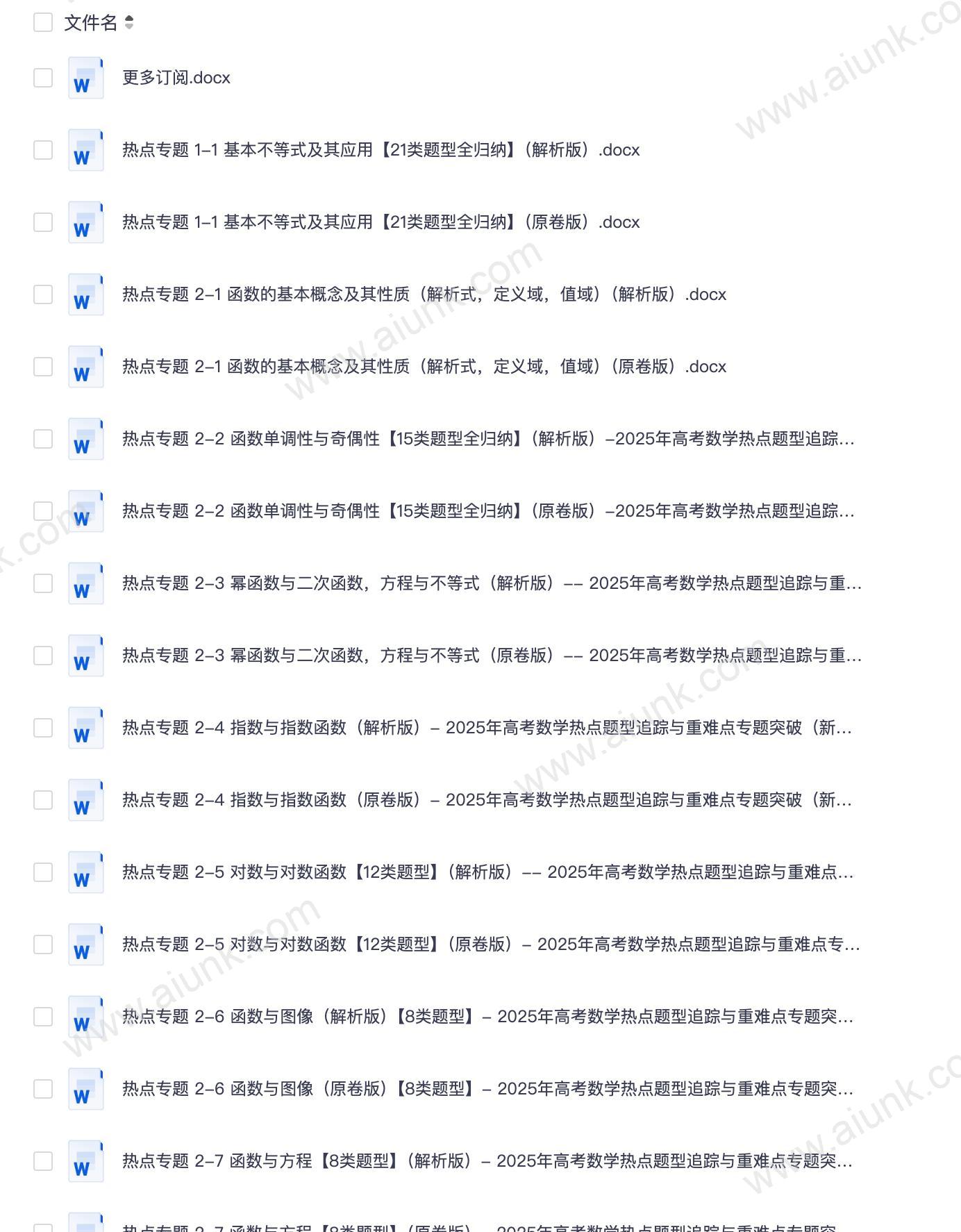Open 热点专题 2-6 函数与图像 (解析版)
This screenshot has width=961, height=1232.
[x=487, y=1017]
